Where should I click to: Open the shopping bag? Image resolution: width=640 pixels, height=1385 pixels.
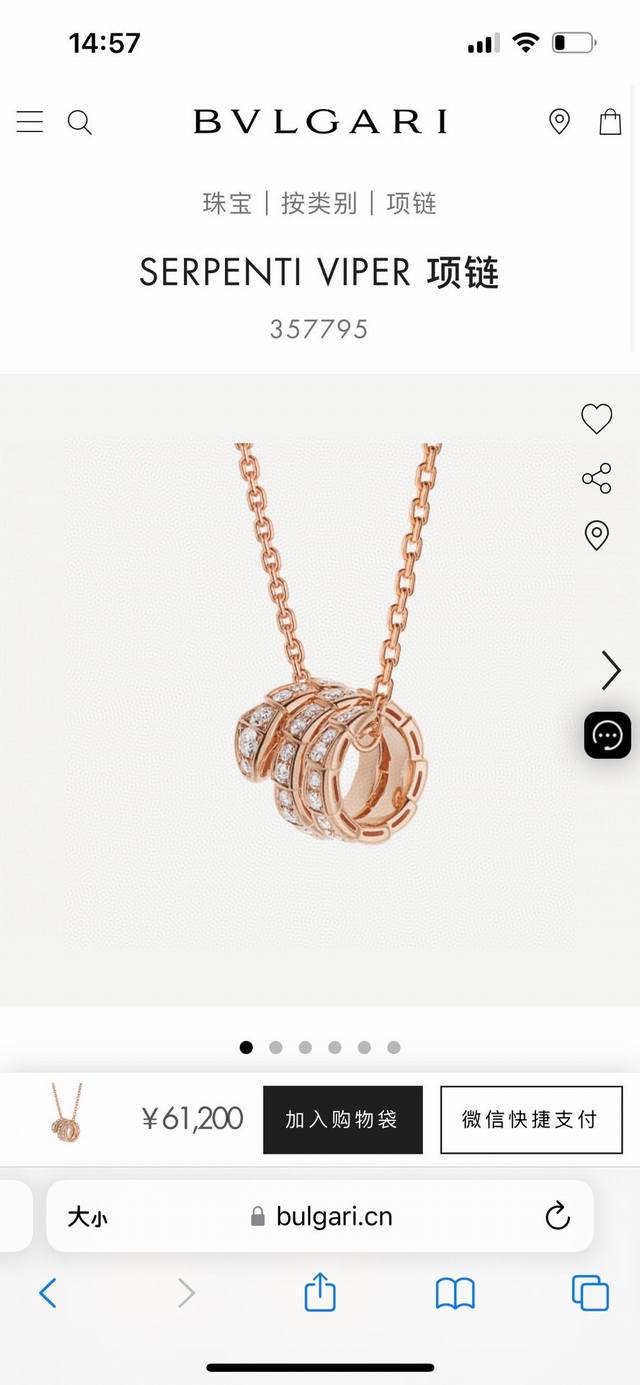[610, 122]
